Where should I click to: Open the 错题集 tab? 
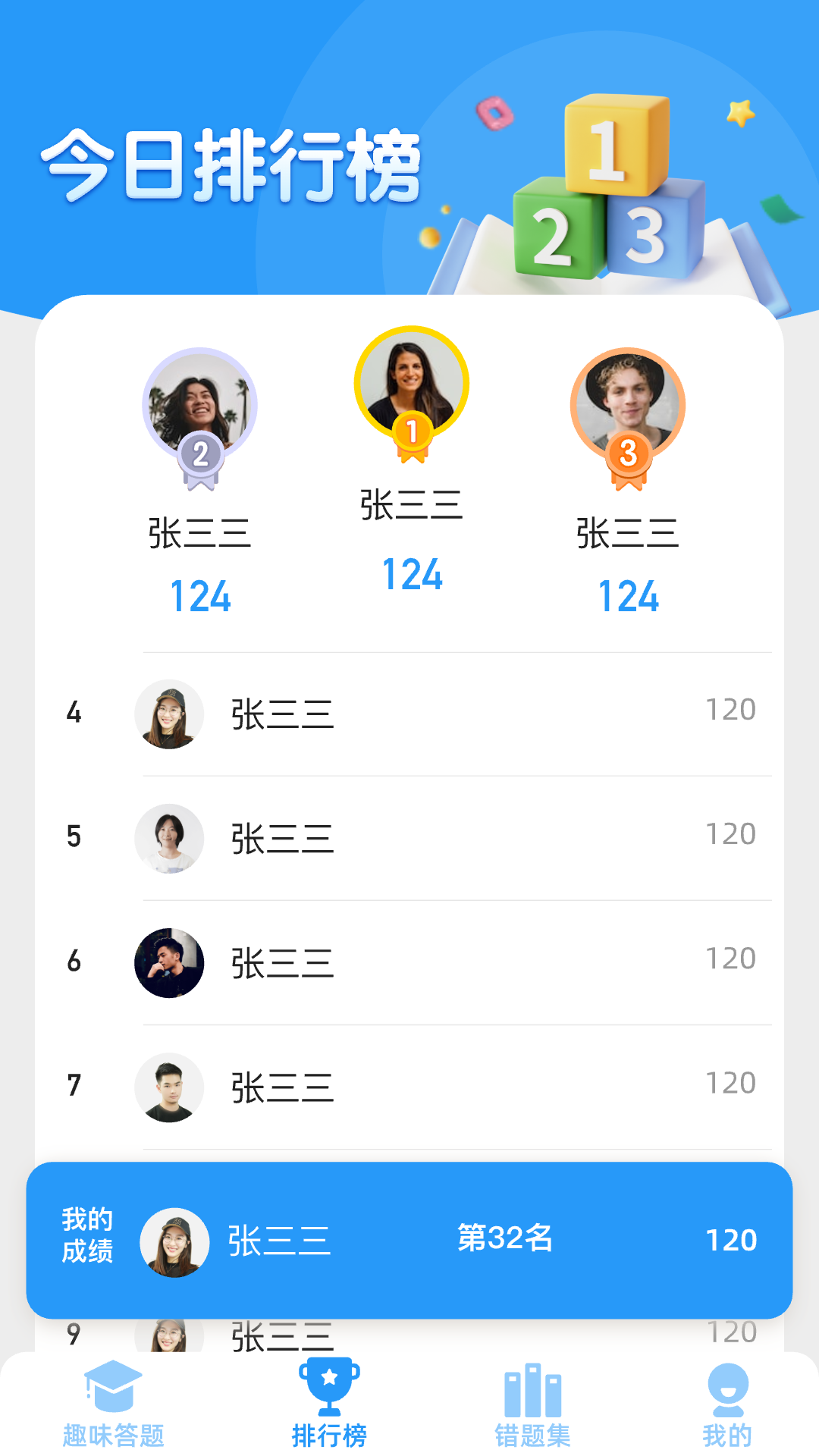coord(532,1404)
